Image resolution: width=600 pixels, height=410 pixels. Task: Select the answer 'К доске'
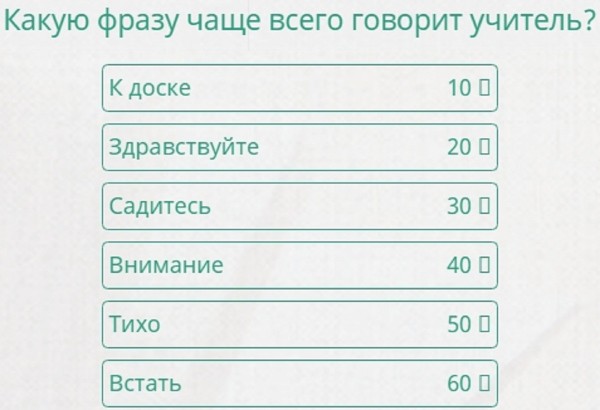coord(299,88)
